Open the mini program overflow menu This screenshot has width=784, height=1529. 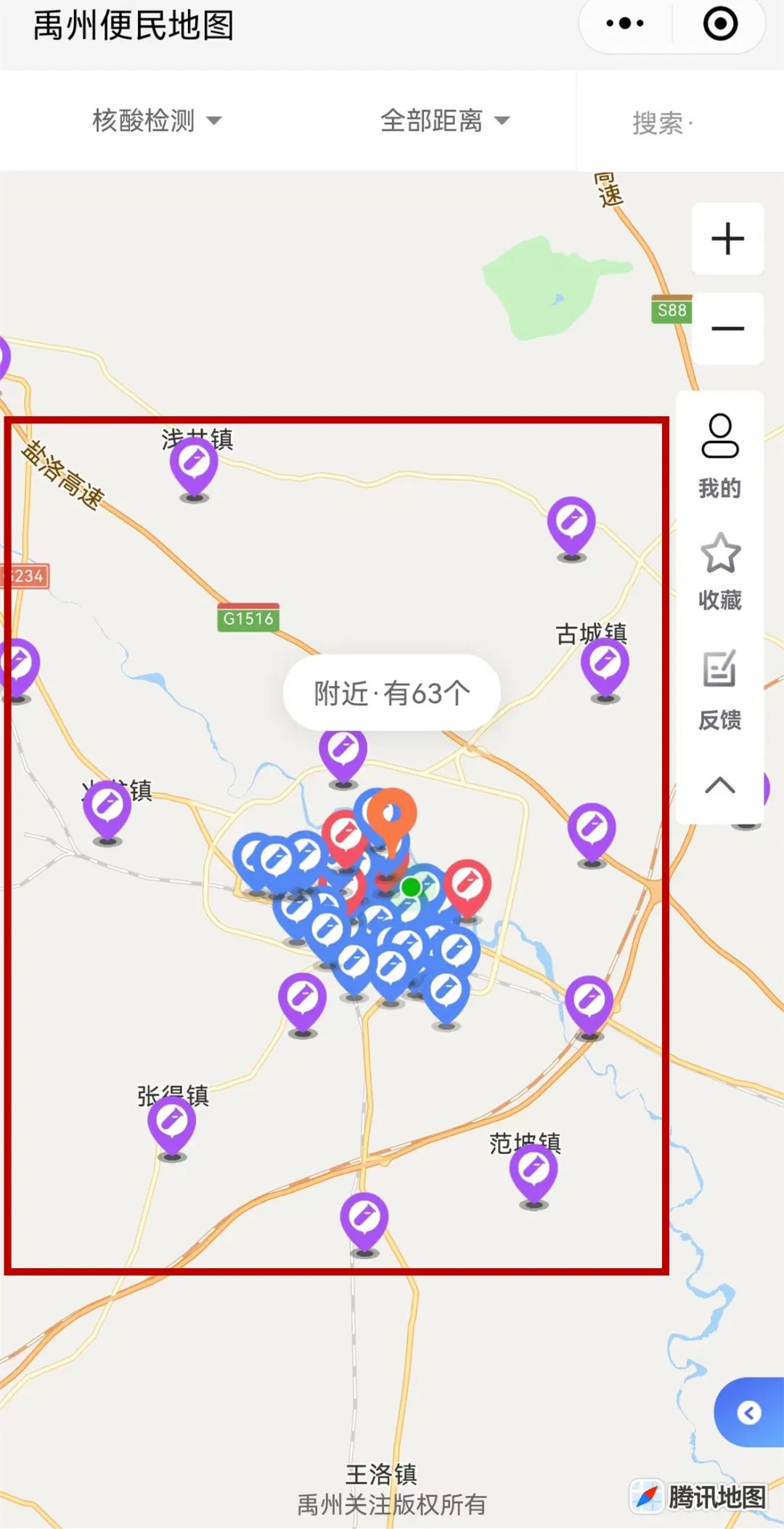(x=625, y=23)
